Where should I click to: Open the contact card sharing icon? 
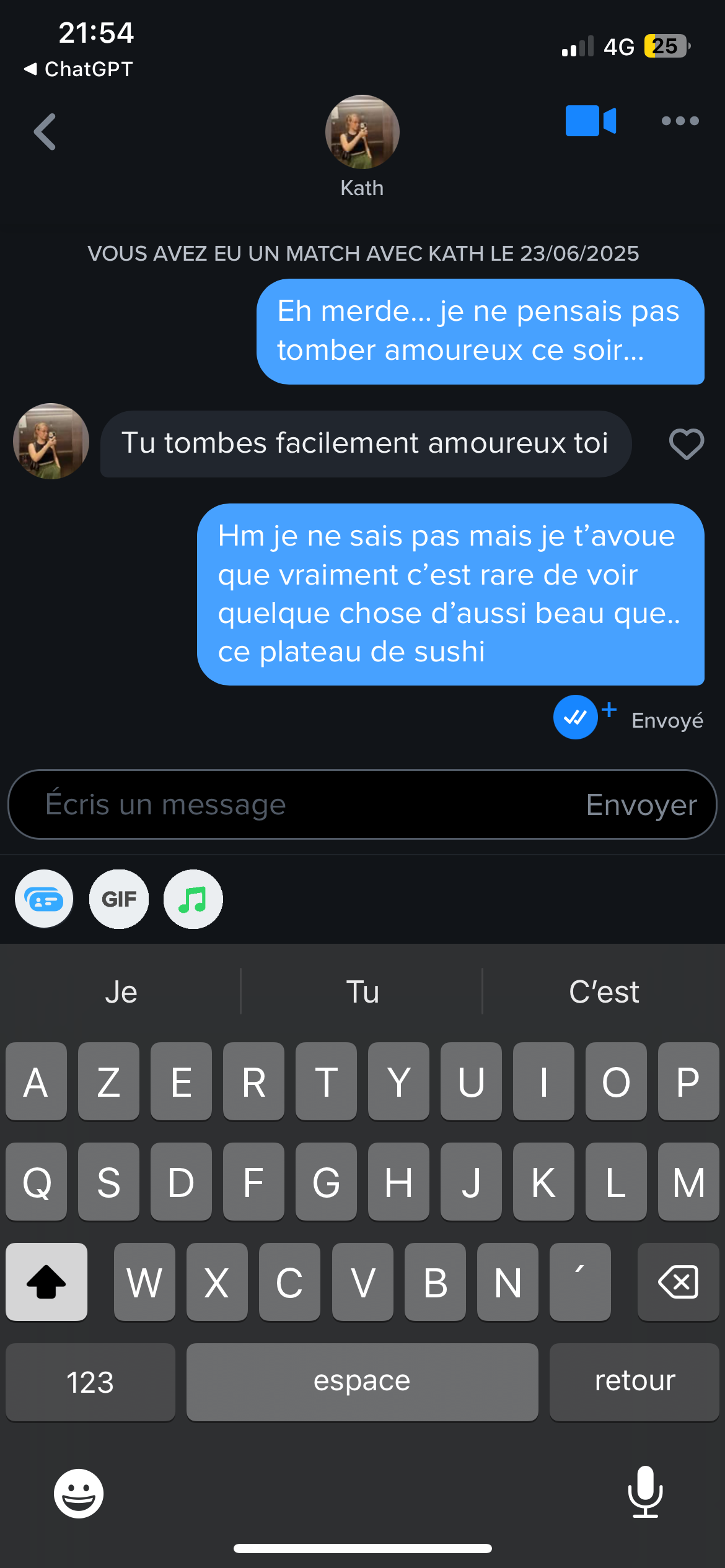(44, 899)
